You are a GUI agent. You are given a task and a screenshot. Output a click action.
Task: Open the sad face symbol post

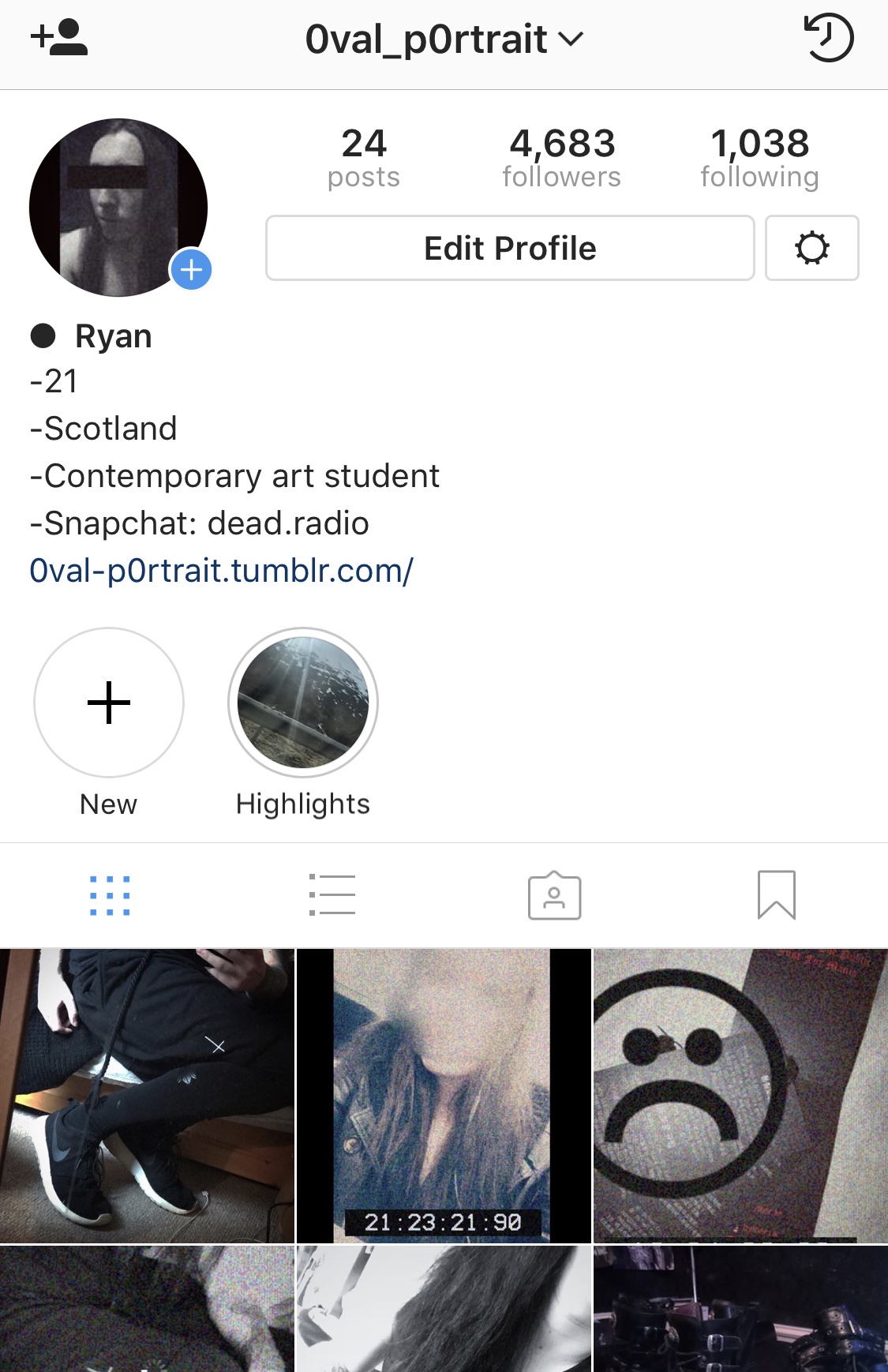click(740, 1096)
